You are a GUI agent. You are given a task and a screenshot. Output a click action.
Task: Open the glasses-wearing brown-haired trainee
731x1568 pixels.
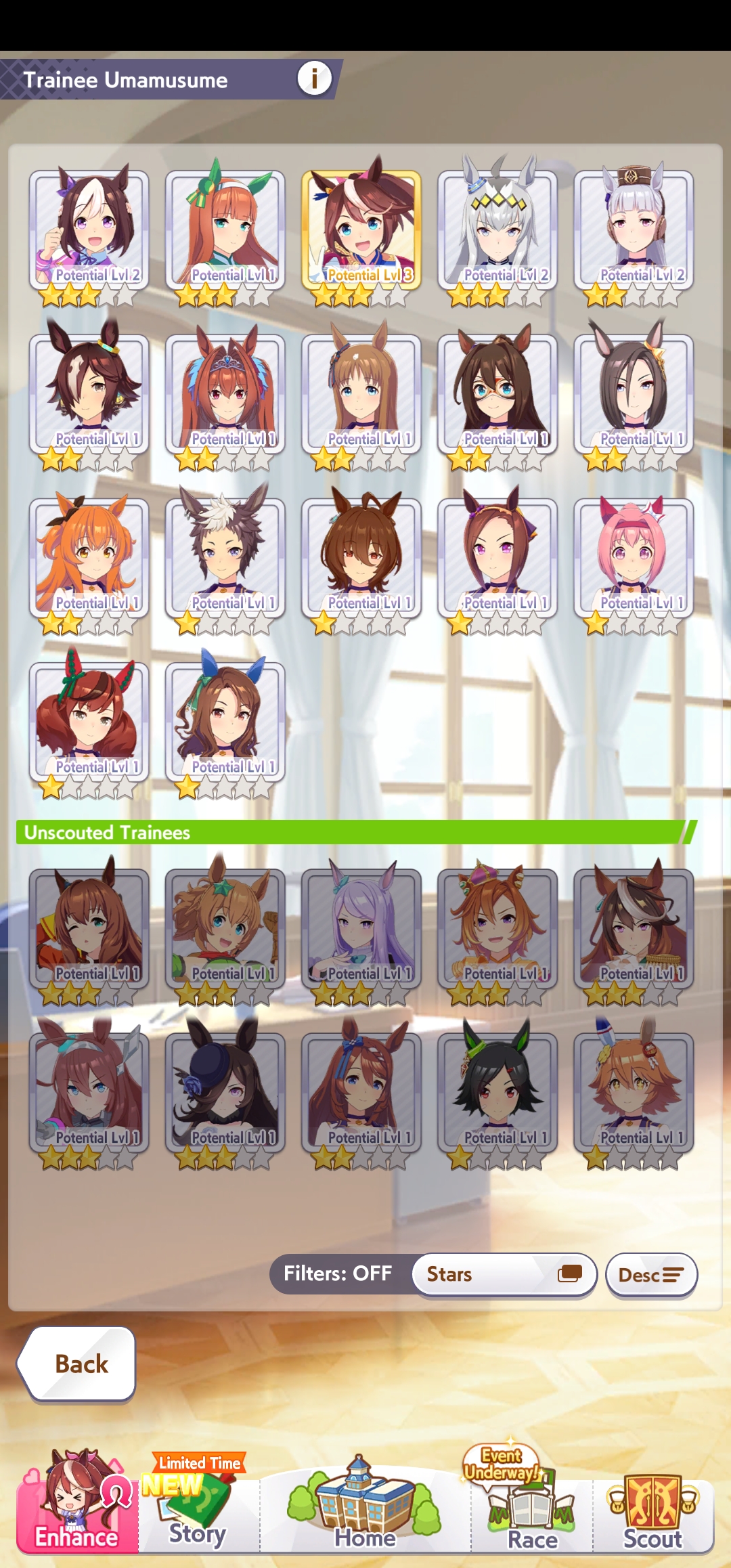click(x=497, y=396)
